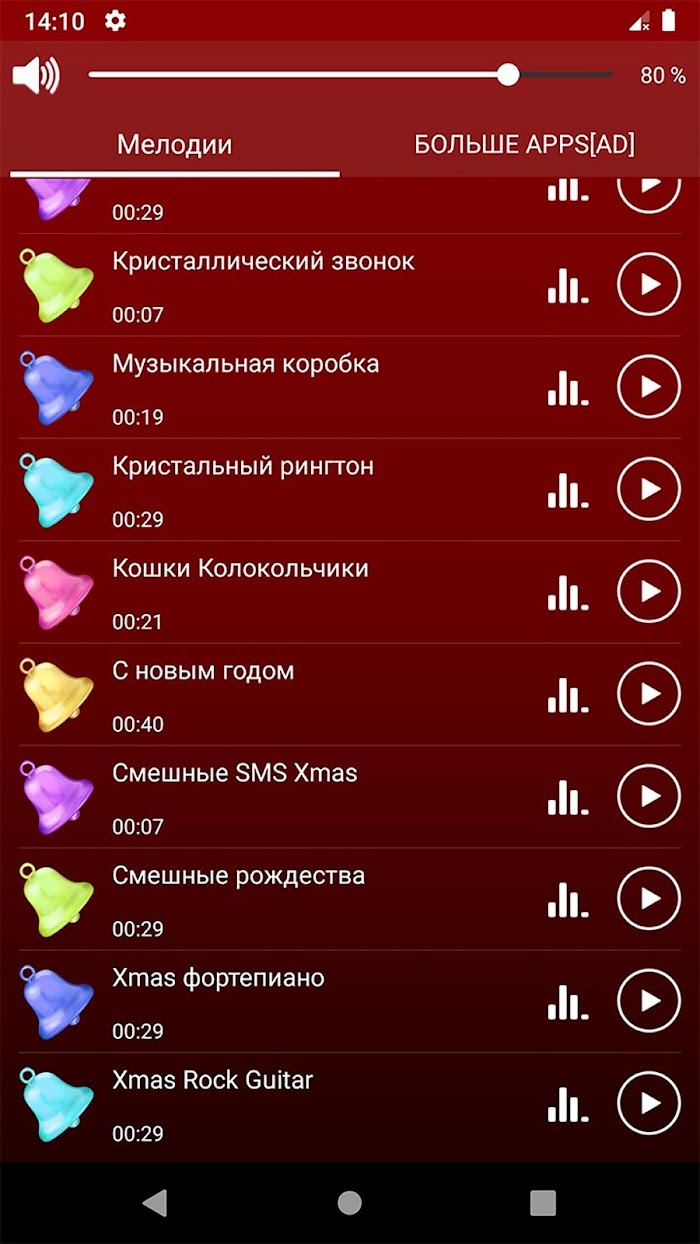Play Кристаллический звонок ringtone
The width and height of the screenshot is (700, 1244).
[x=649, y=285]
